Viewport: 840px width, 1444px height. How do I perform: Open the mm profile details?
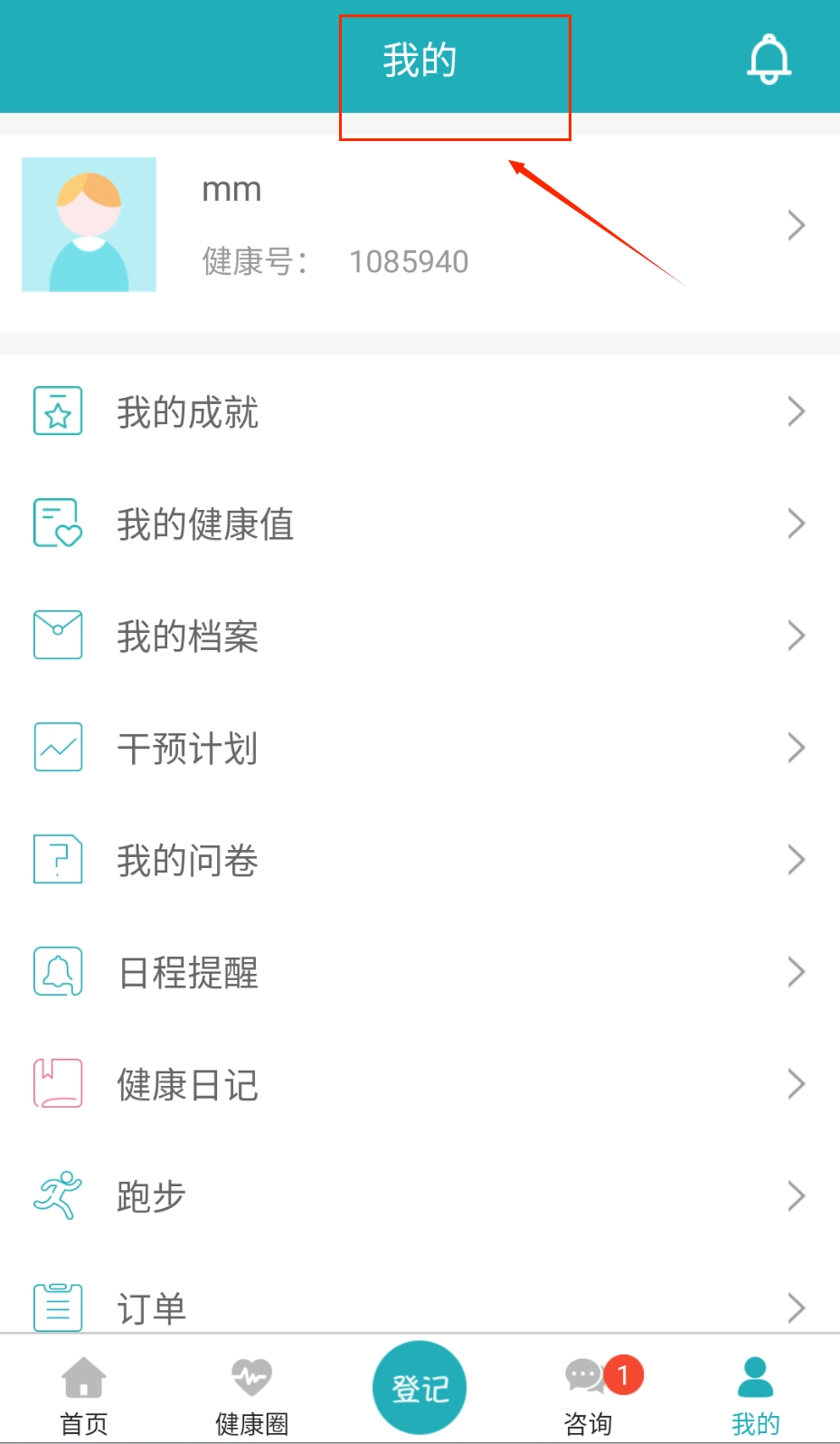pyautogui.click(x=420, y=225)
